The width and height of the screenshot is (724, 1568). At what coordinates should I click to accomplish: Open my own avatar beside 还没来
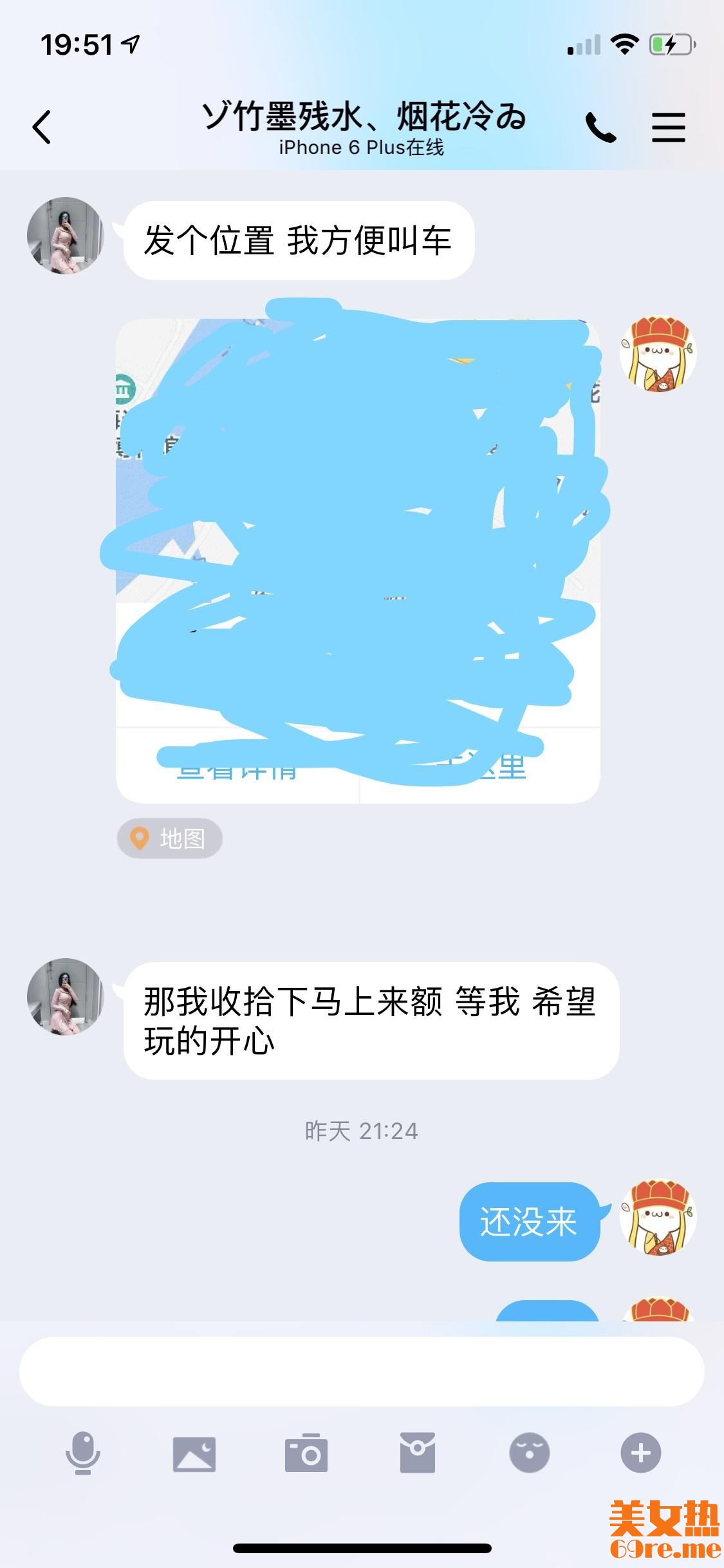click(x=658, y=1218)
